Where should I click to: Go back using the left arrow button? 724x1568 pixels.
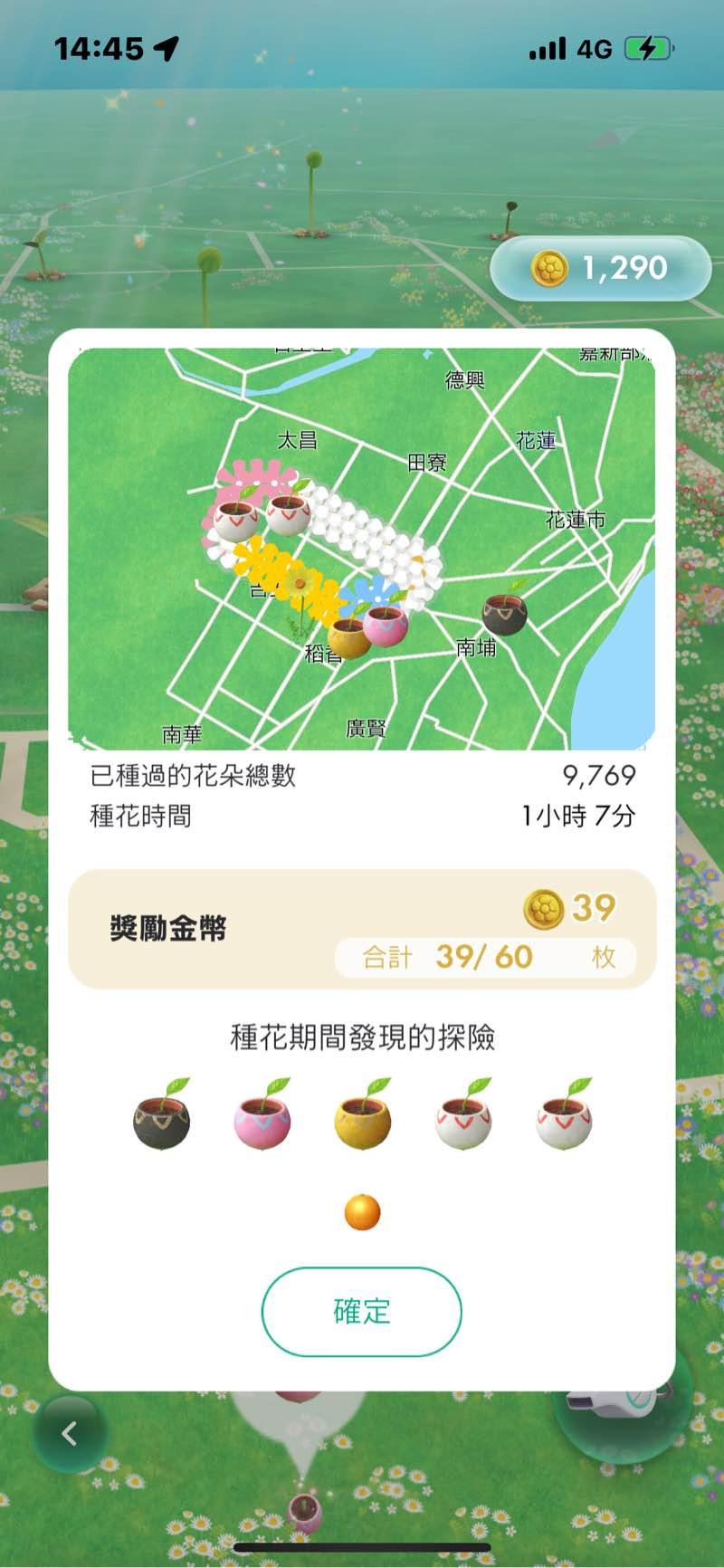pos(70,1432)
